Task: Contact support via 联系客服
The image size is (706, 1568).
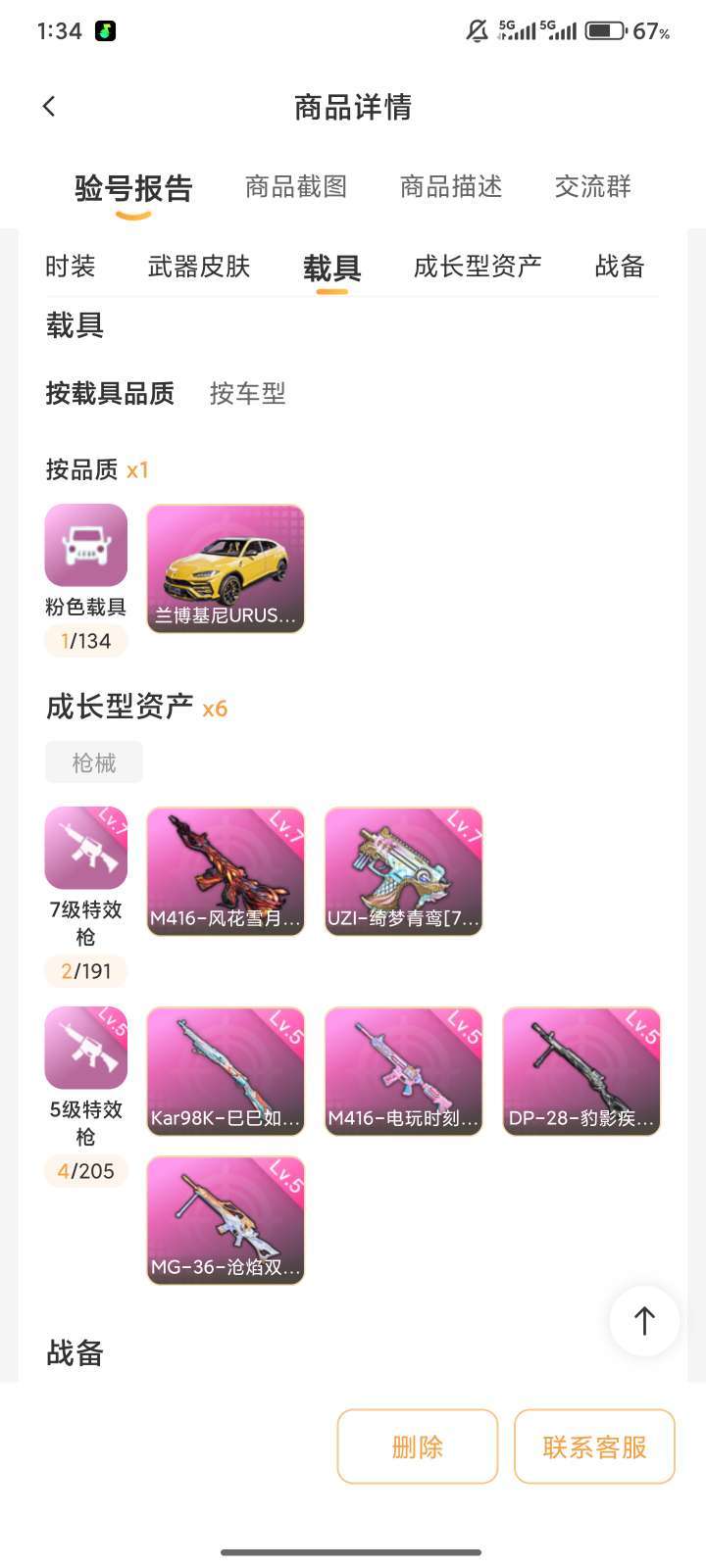Action: [594, 1446]
